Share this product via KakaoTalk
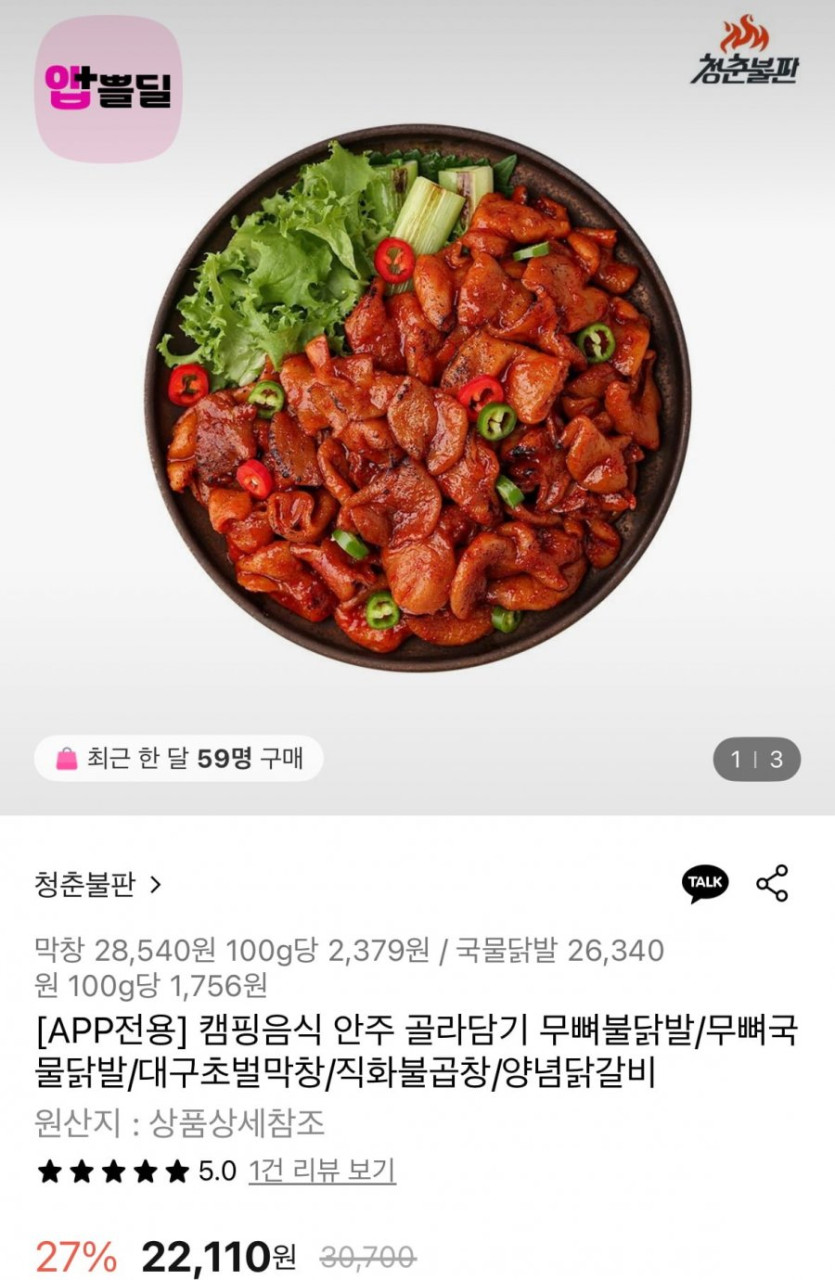The height and width of the screenshot is (1280, 835). click(x=705, y=883)
